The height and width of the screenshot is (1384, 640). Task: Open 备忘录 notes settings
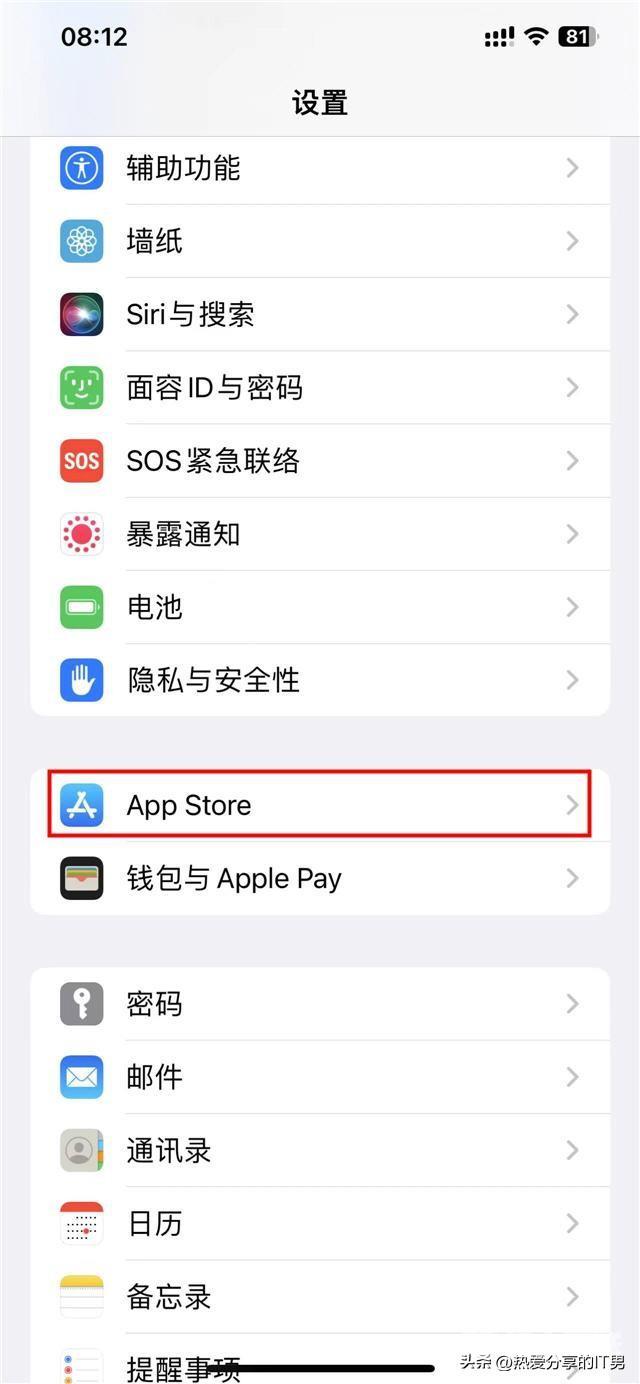coord(320,1297)
